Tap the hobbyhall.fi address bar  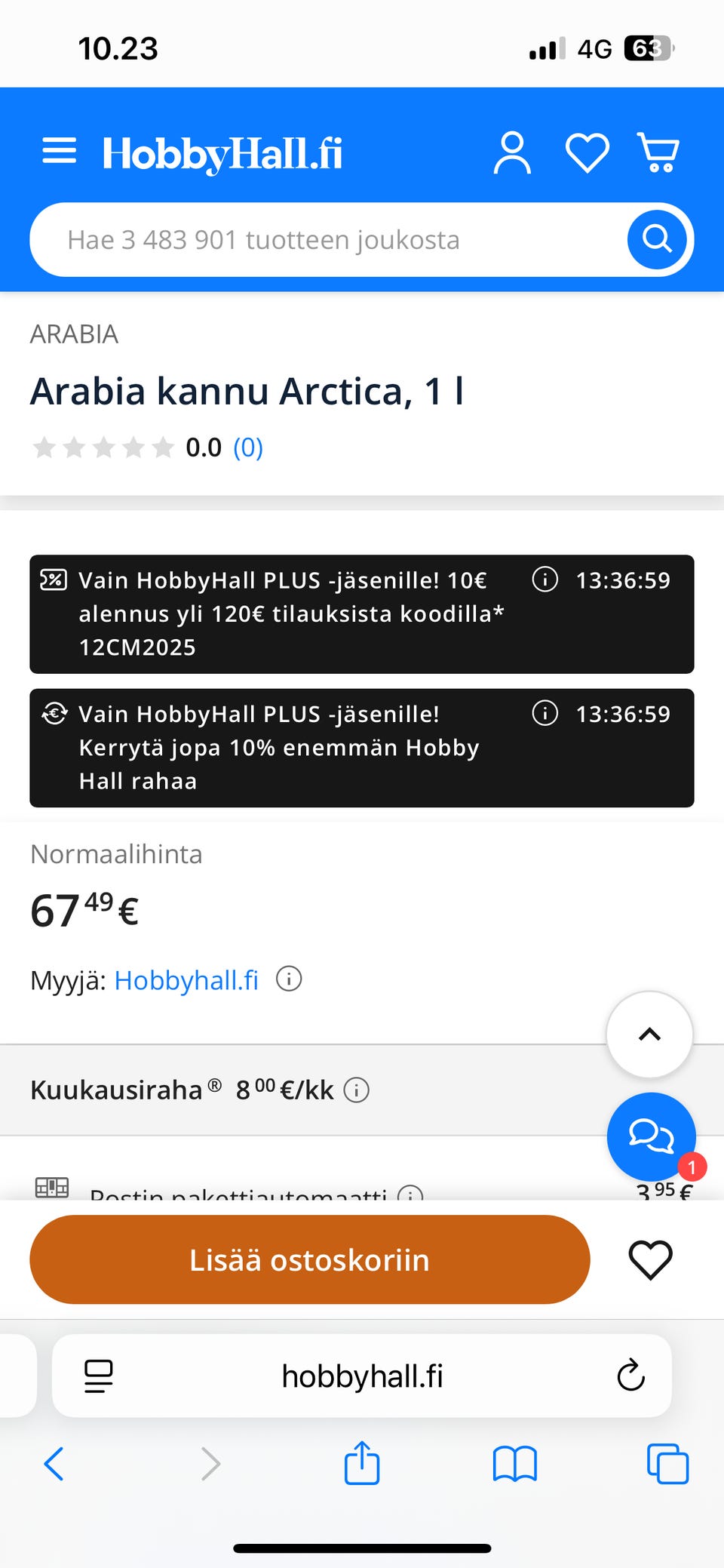pos(362,1376)
